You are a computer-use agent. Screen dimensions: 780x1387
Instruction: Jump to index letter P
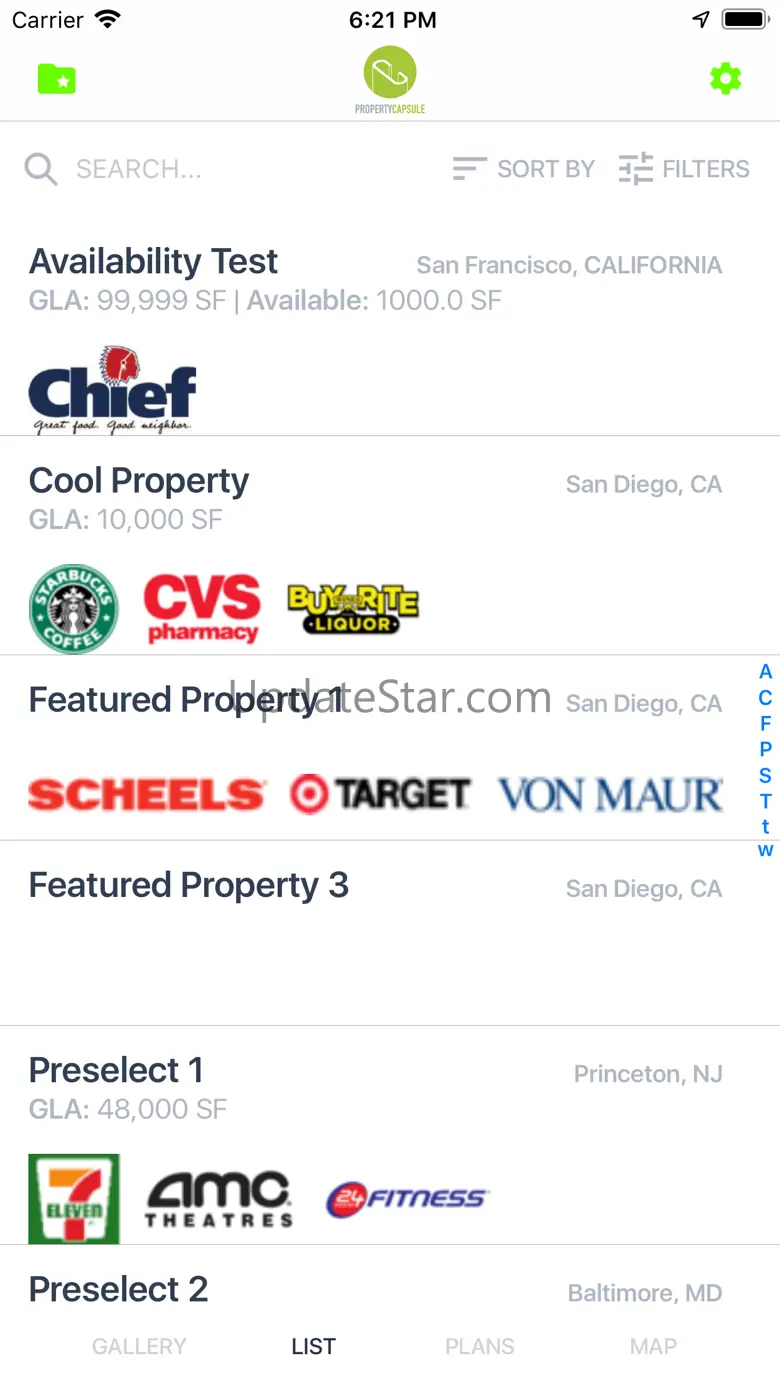click(x=765, y=749)
